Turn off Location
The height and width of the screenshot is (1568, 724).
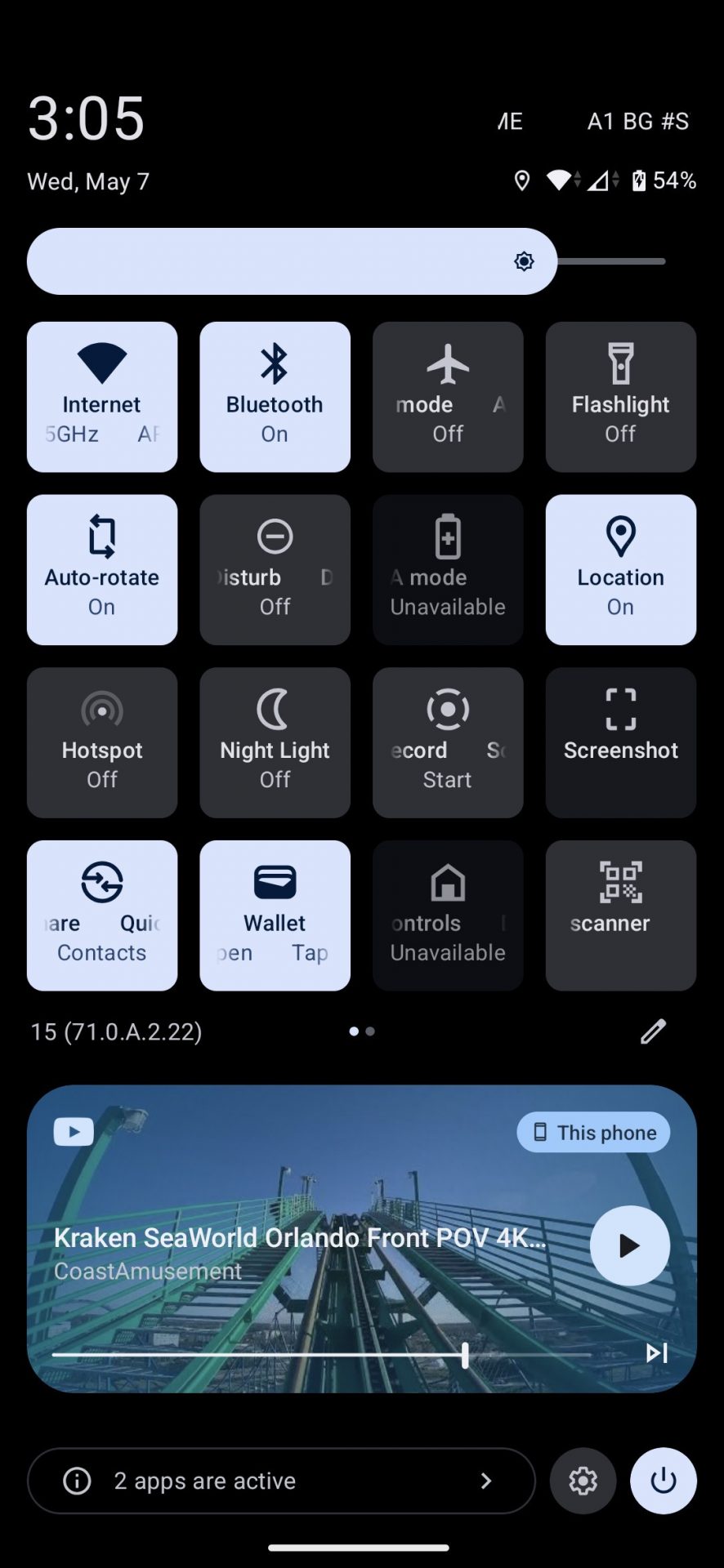[620, 570]
